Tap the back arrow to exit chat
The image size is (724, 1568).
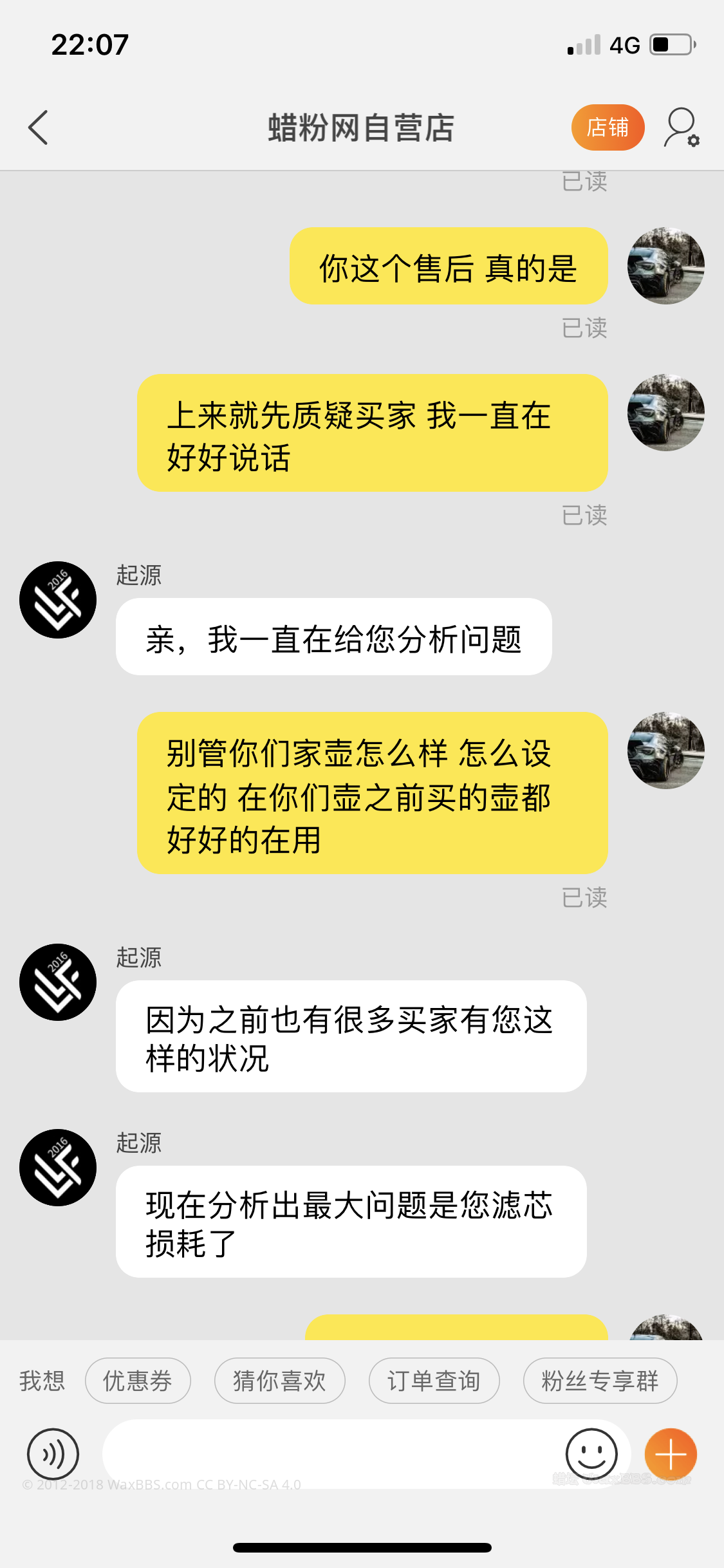pyautogui.click(x=39, y=127)
